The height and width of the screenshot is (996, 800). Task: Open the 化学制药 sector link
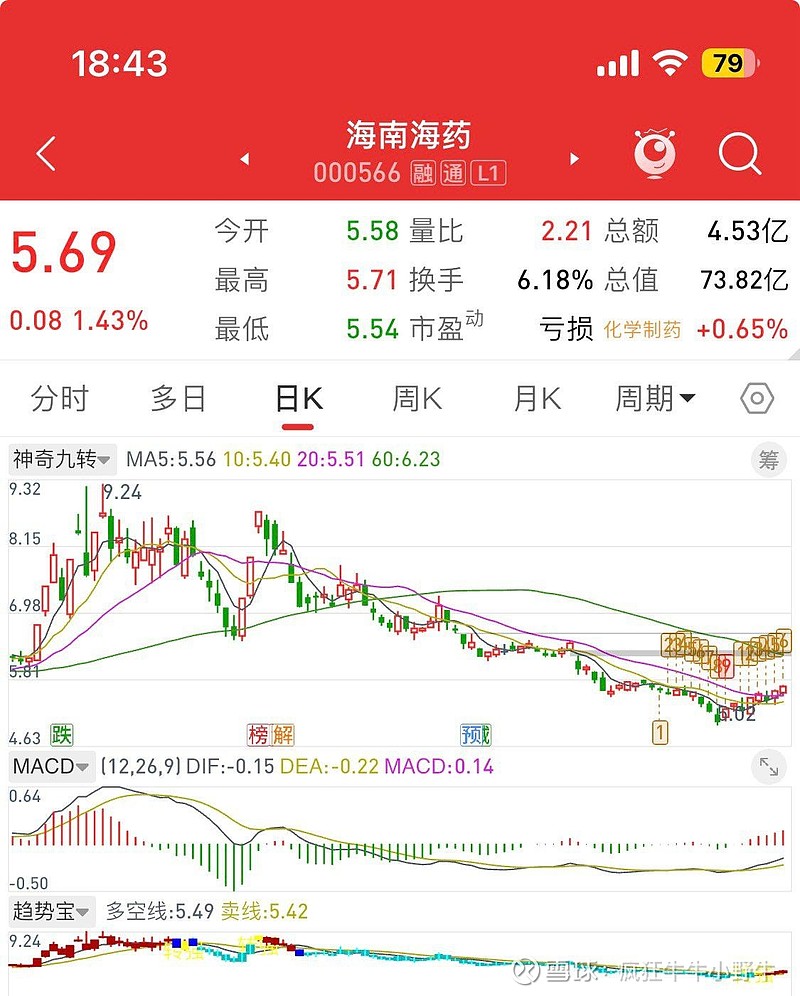pyautogui.click(x=642, y=328)
